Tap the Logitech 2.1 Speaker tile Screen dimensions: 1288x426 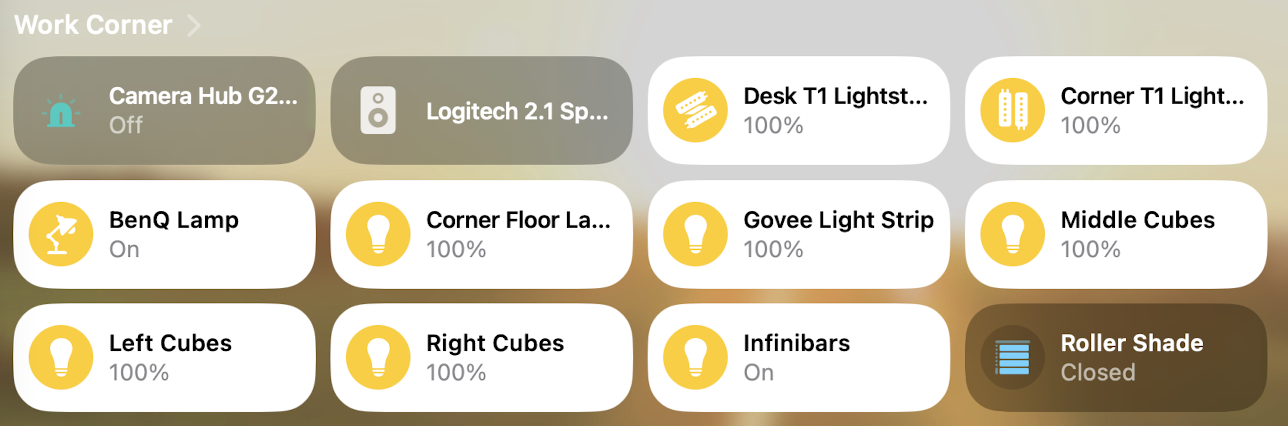point(378,111)
